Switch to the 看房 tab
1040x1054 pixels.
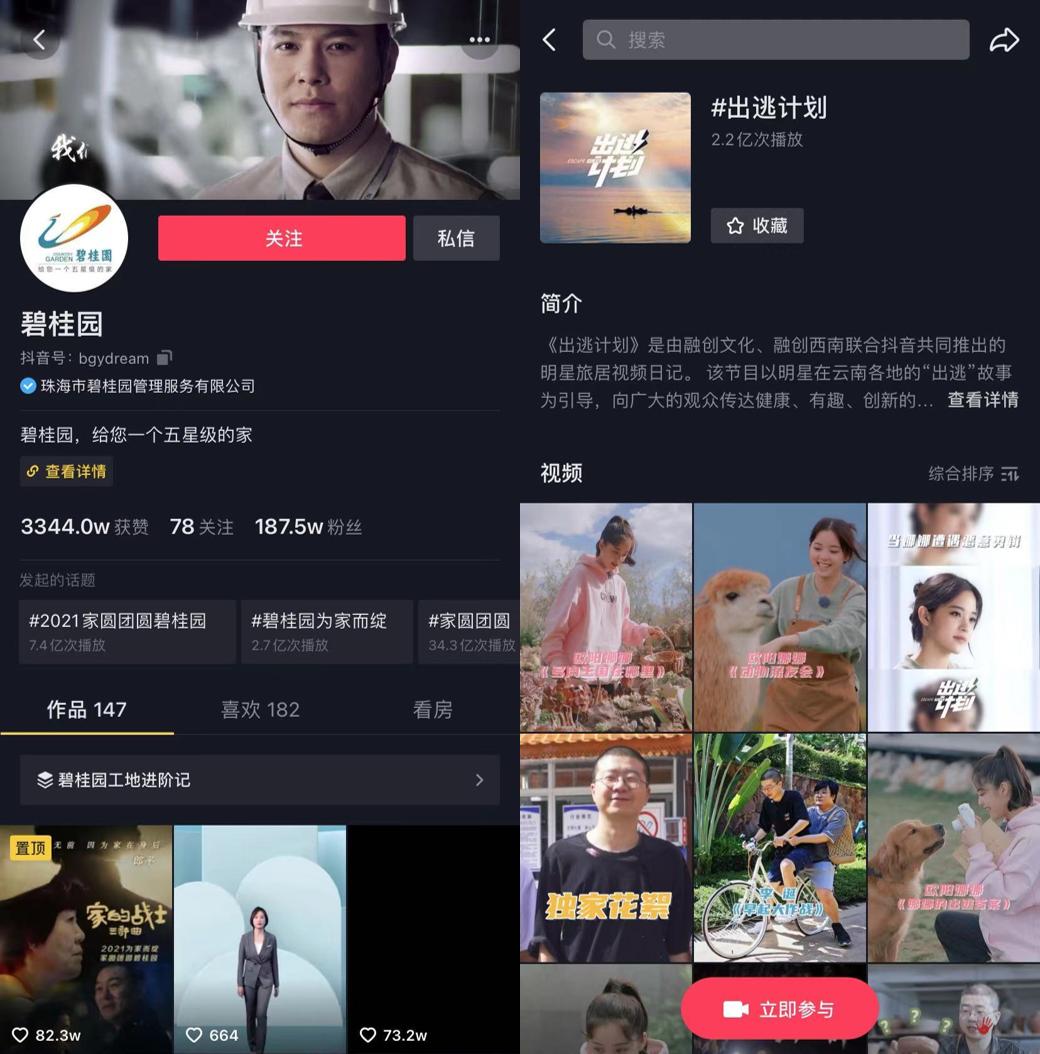click(x=432, y=709)
